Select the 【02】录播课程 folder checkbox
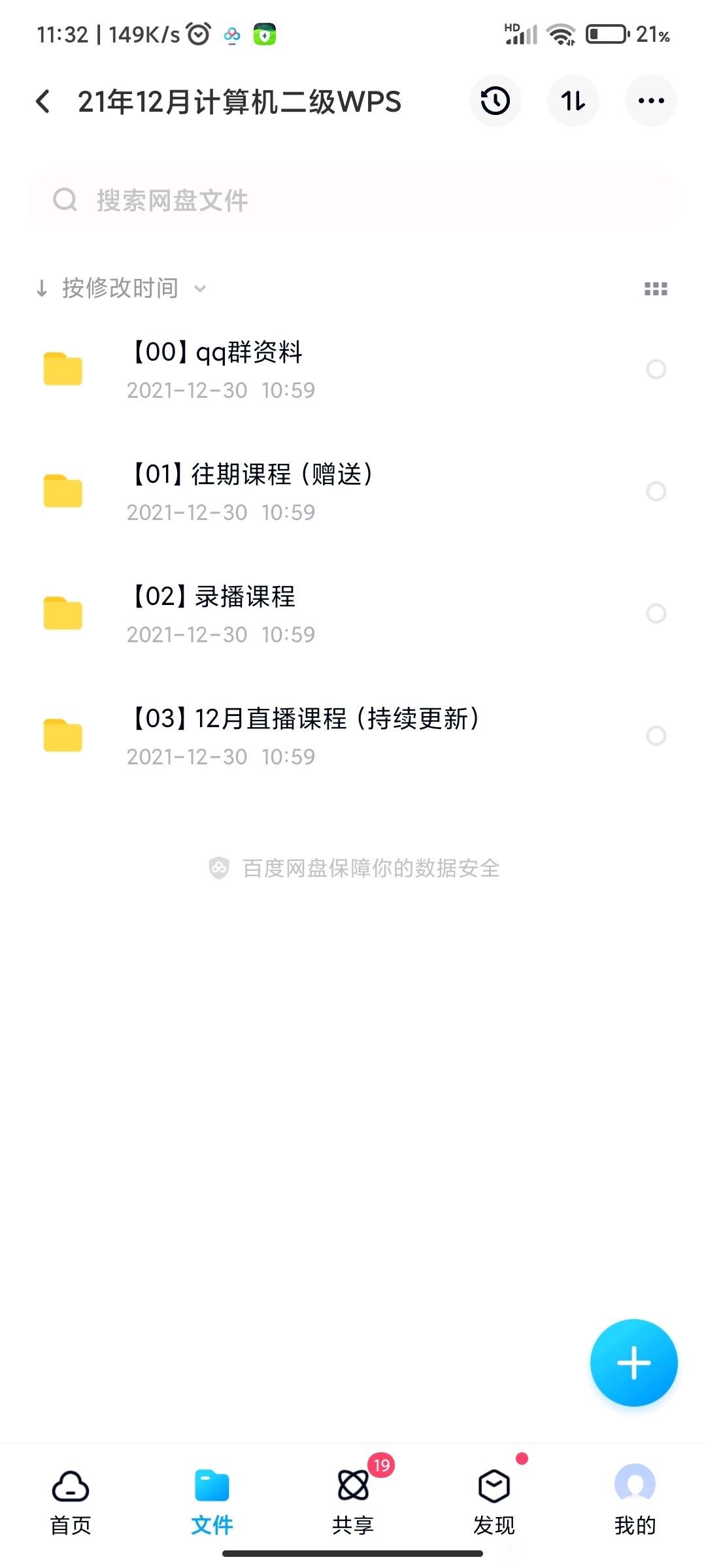 (x=656, y=613)
